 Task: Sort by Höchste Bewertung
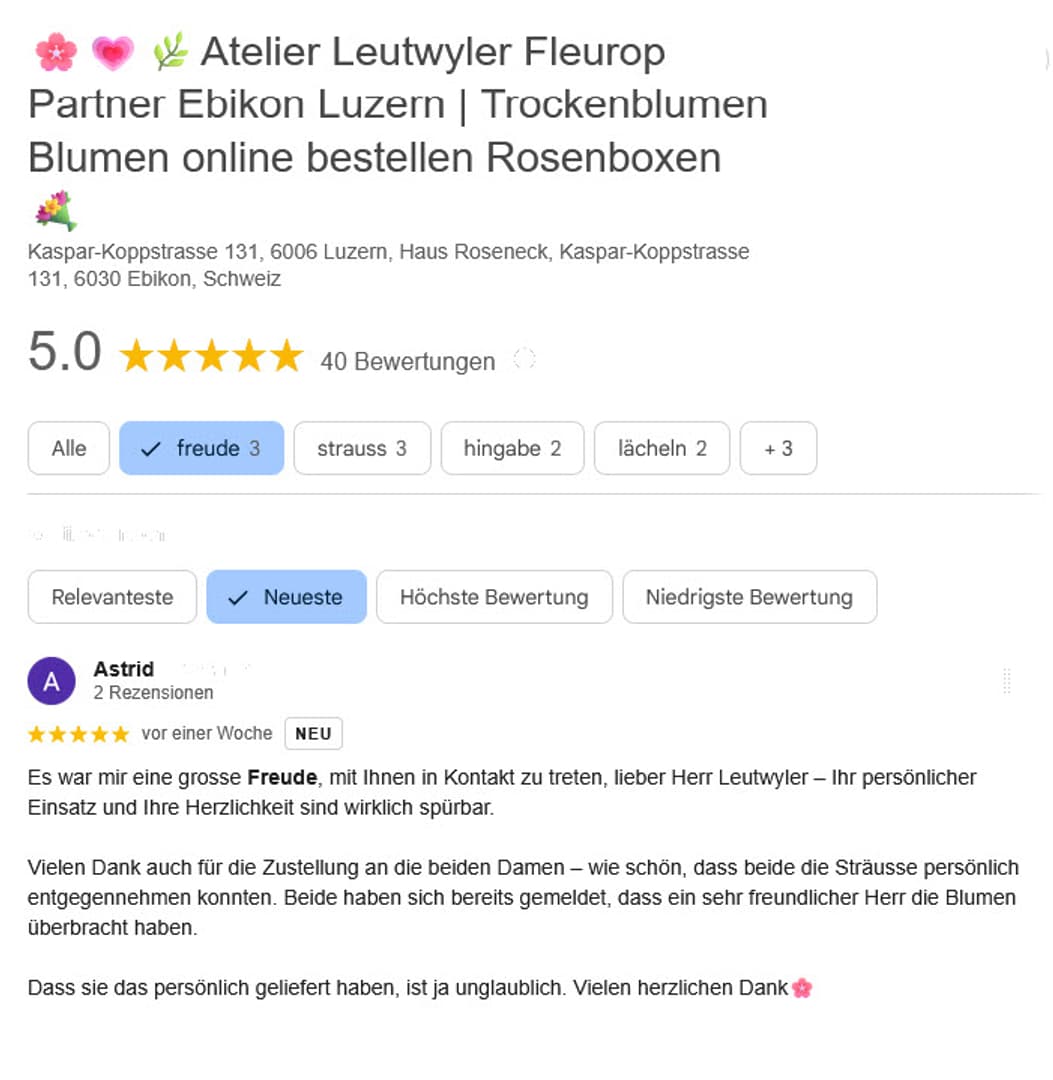[x=494, y=597]
